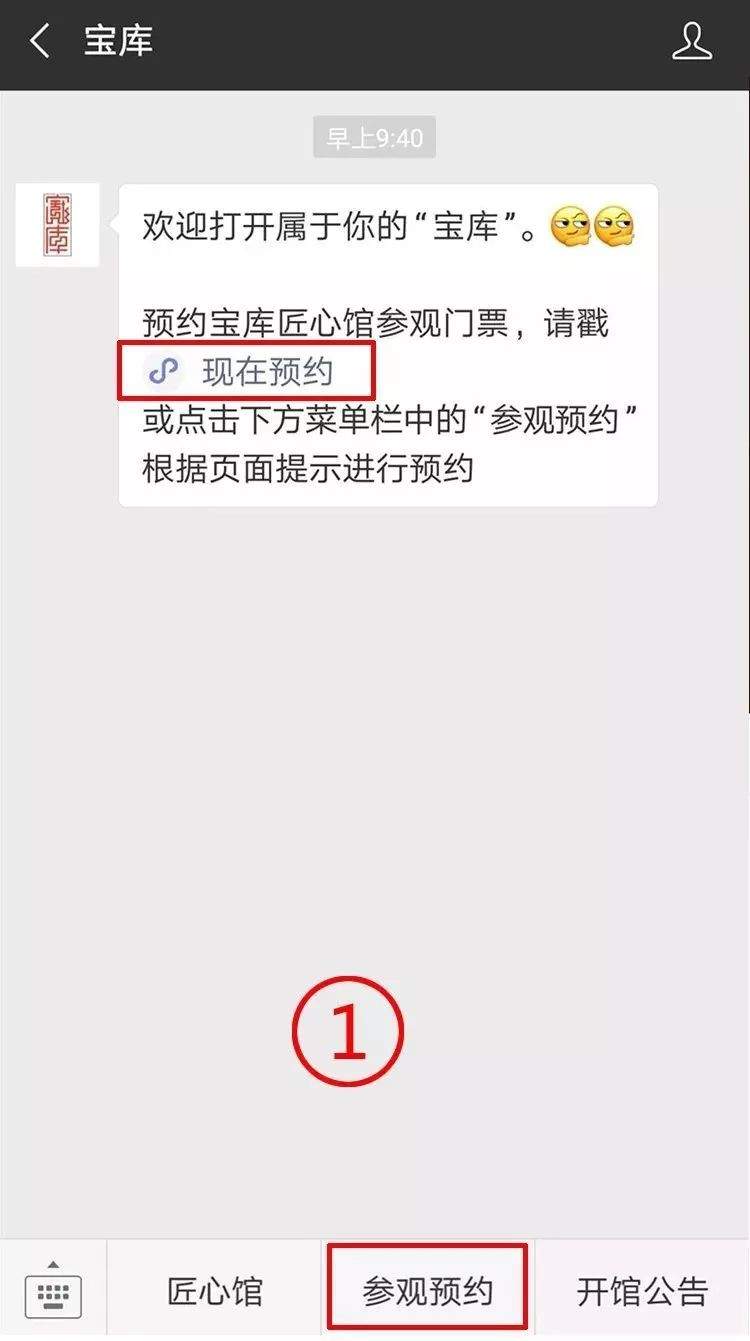This screenshot has width=750, height=1341.
Task: Tap the 宝库 account avatar
Action: 58,225
